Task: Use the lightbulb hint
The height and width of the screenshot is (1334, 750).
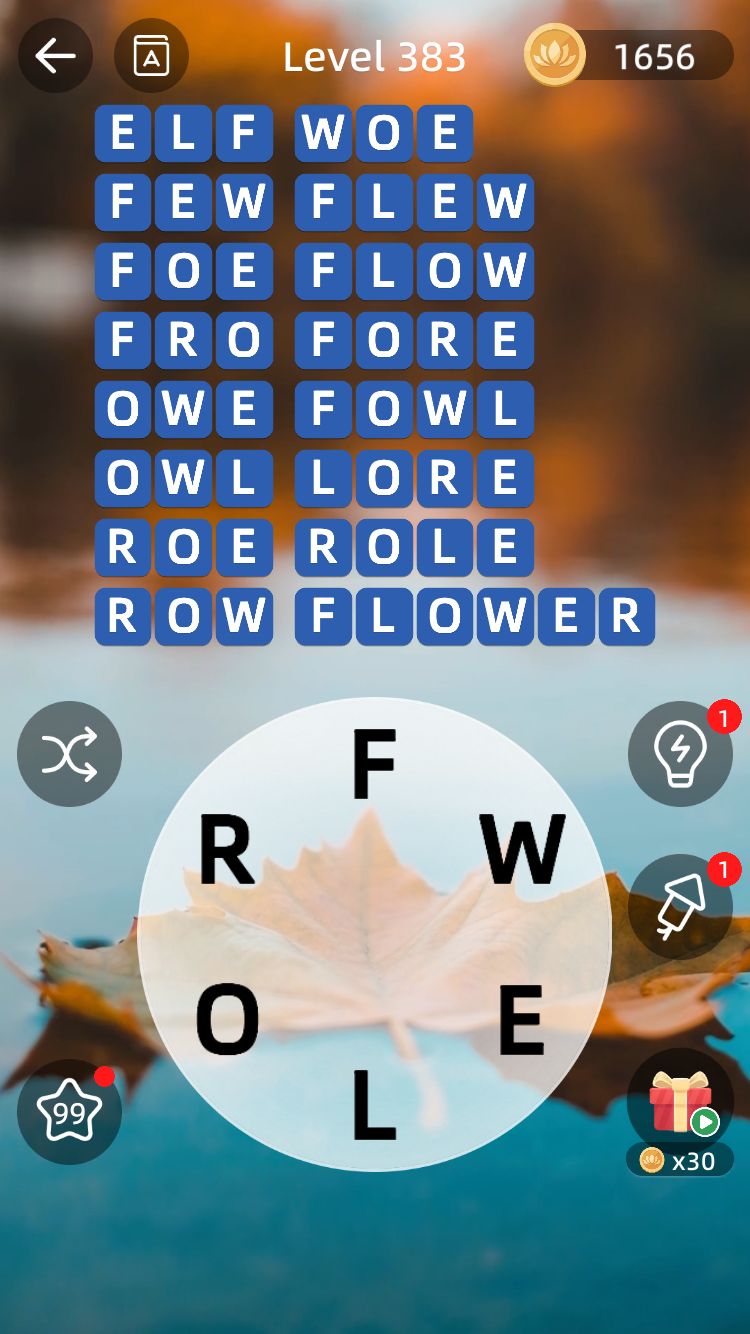Action: [680, 754]
